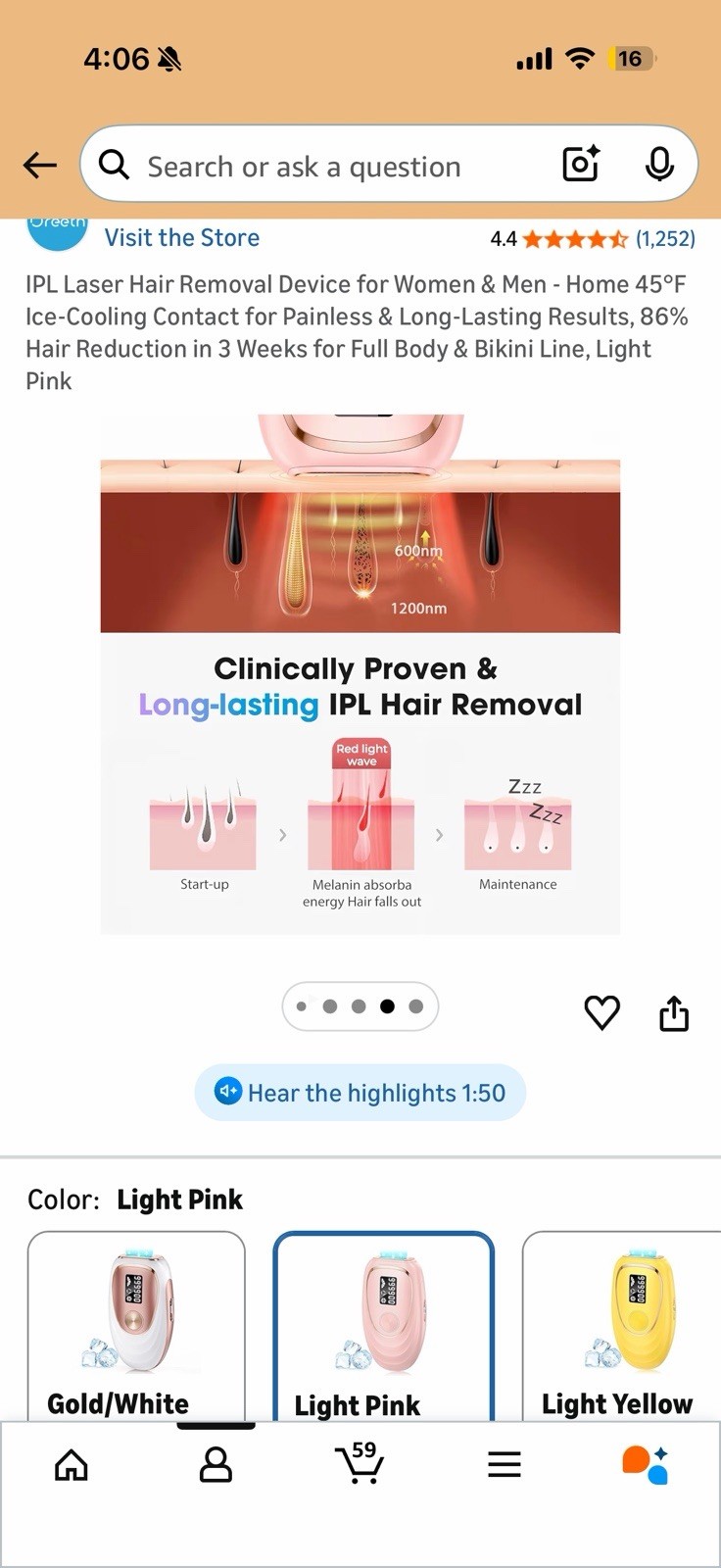Screen dimensions: 721x1568
Task: Open the product image in full view
Action: 360,676
